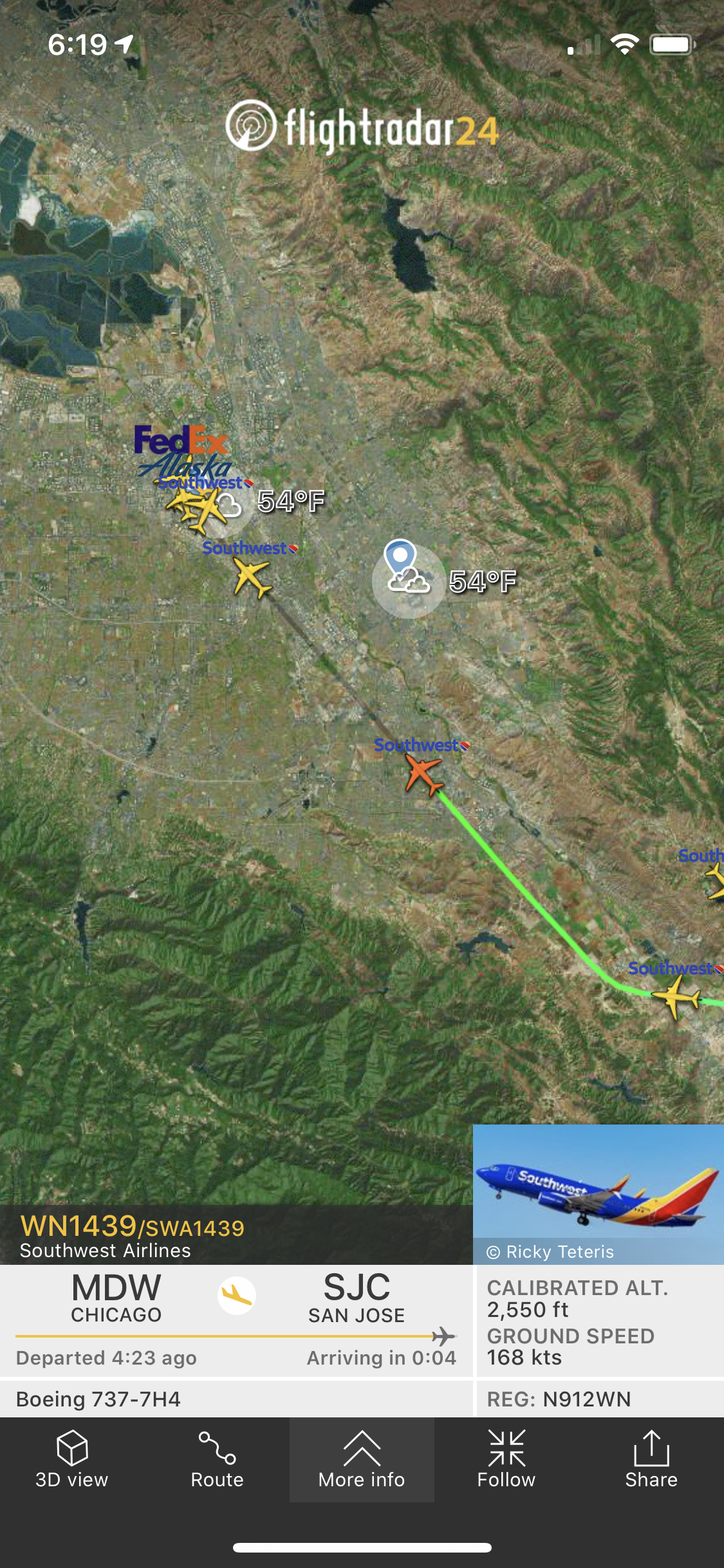Select the Southwest plane just below the airport
The height and width of the screenshot is (1568, 724).
(252, 577)
